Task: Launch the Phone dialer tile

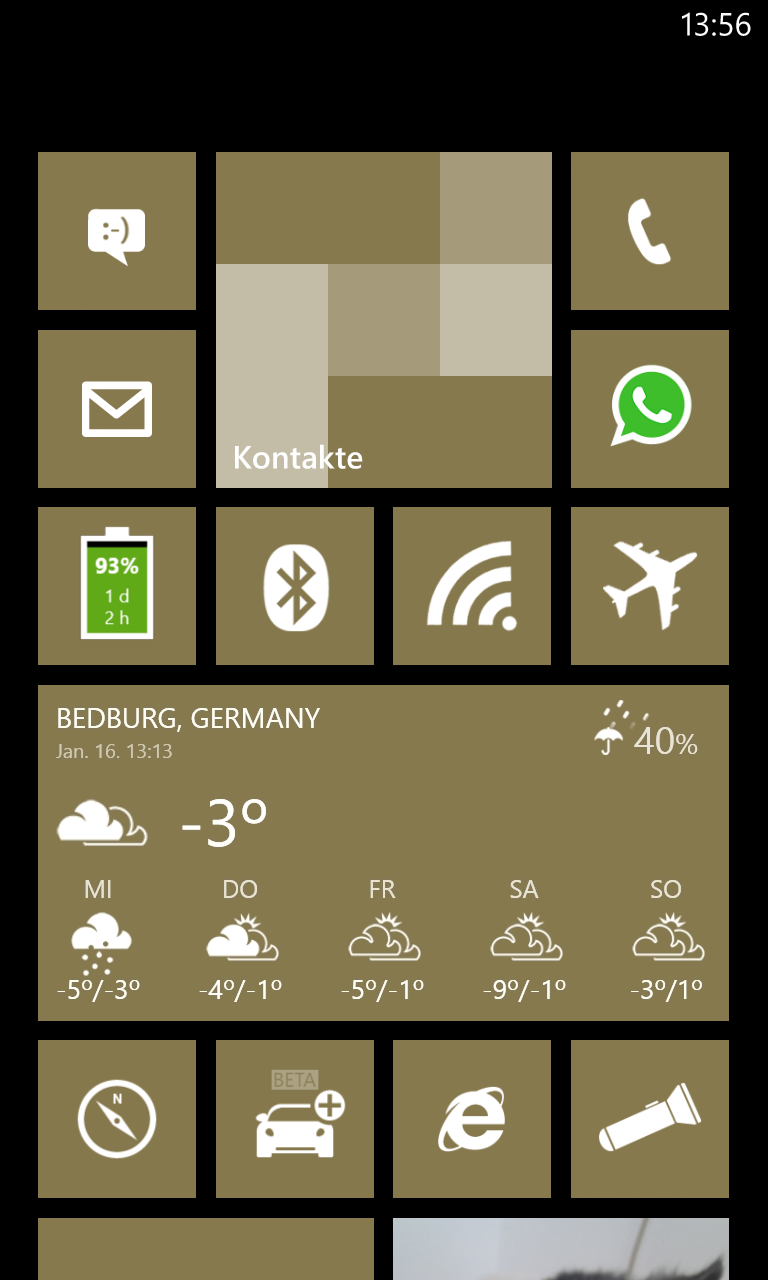Action: 650,231
